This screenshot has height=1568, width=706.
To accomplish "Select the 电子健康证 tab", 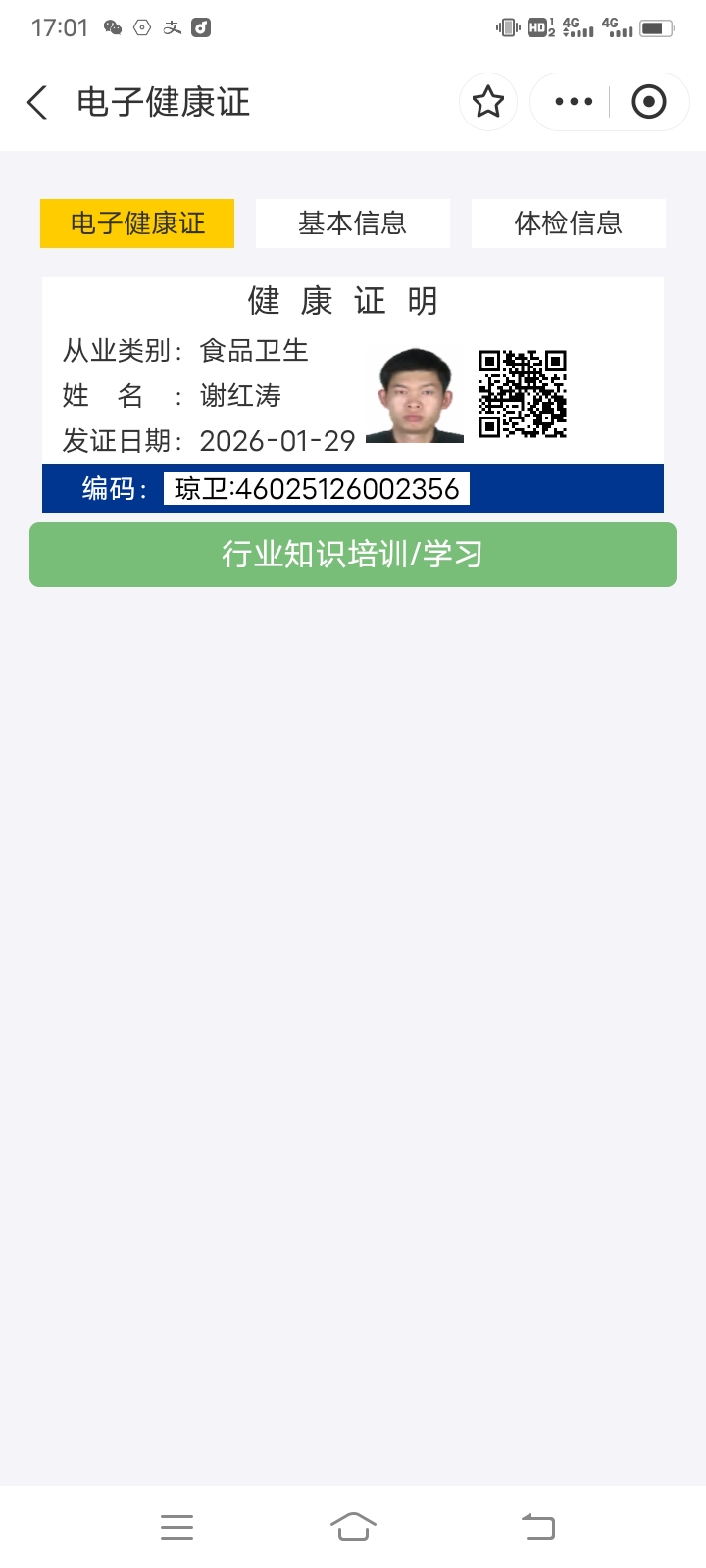I will coord(137,223).
